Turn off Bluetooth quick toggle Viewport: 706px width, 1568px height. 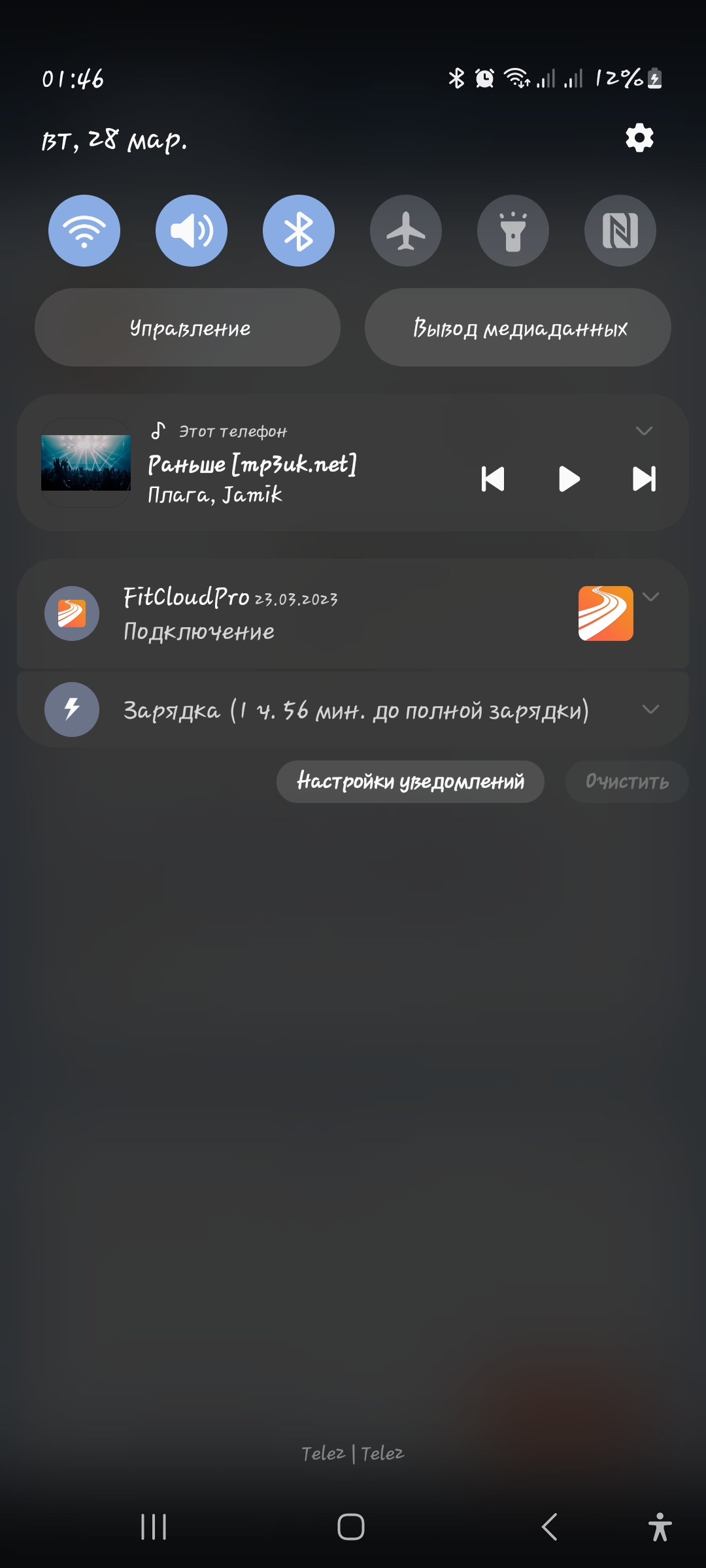pos(298,231)
